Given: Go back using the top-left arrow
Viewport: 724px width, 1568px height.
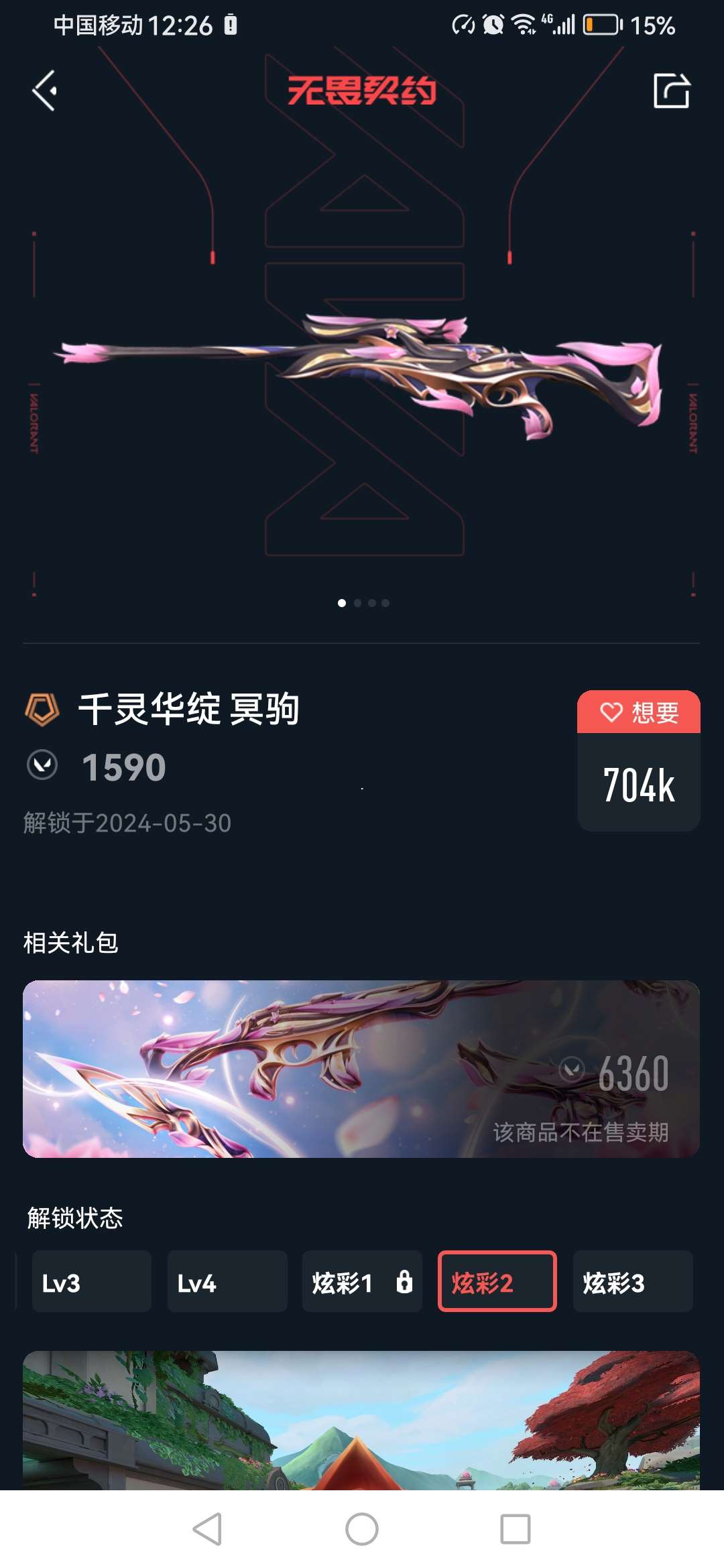Looking at the screenshot, I should coord(45,90).
